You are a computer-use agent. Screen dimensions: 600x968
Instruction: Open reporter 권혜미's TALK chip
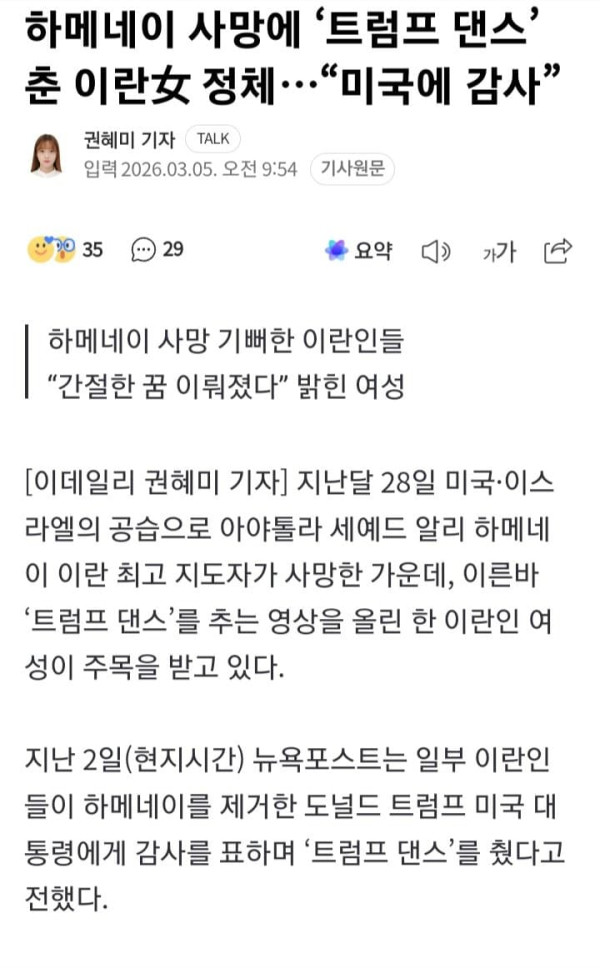pyautogui.click(x=211, y=138)
